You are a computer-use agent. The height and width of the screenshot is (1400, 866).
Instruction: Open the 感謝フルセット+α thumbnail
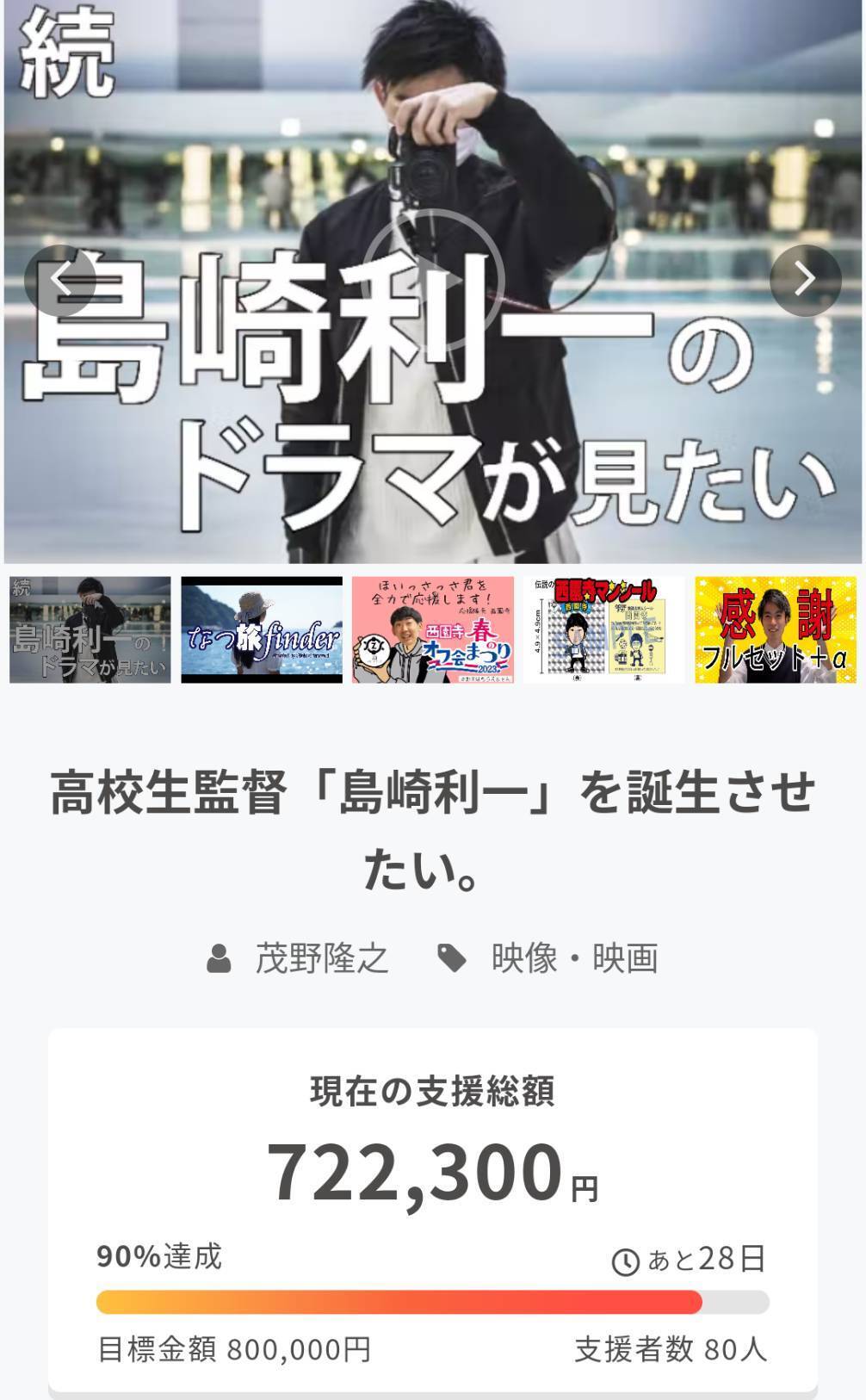click(776, 630)
